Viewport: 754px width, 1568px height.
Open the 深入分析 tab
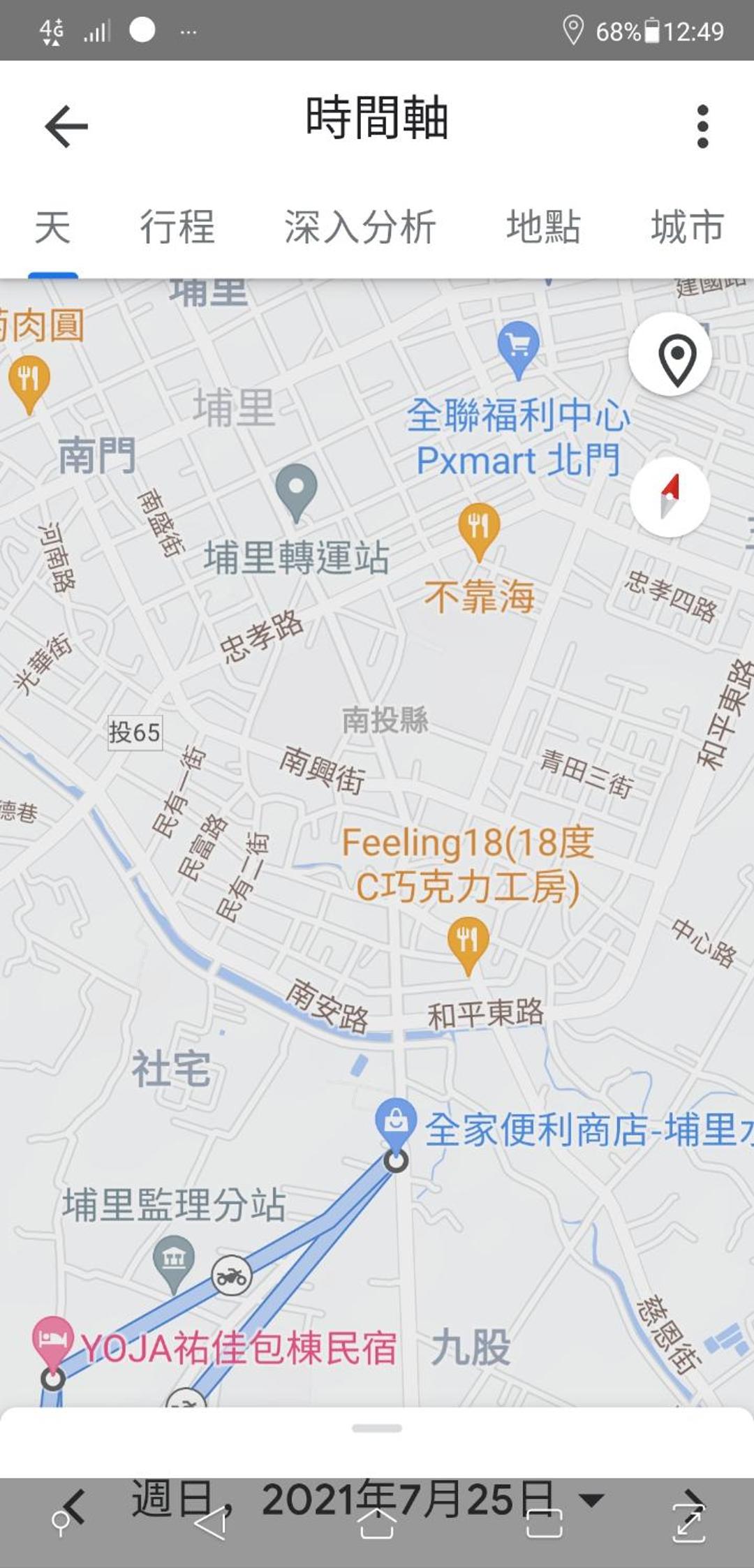point(360,227)
